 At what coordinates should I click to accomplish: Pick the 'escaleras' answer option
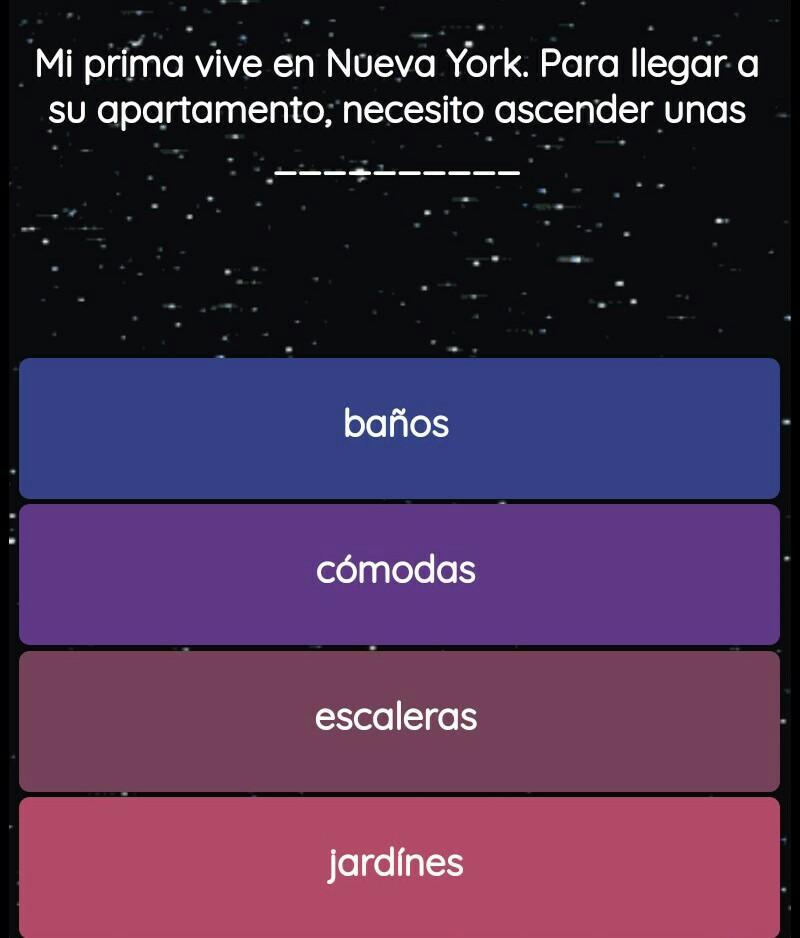(x=398, y=720)
